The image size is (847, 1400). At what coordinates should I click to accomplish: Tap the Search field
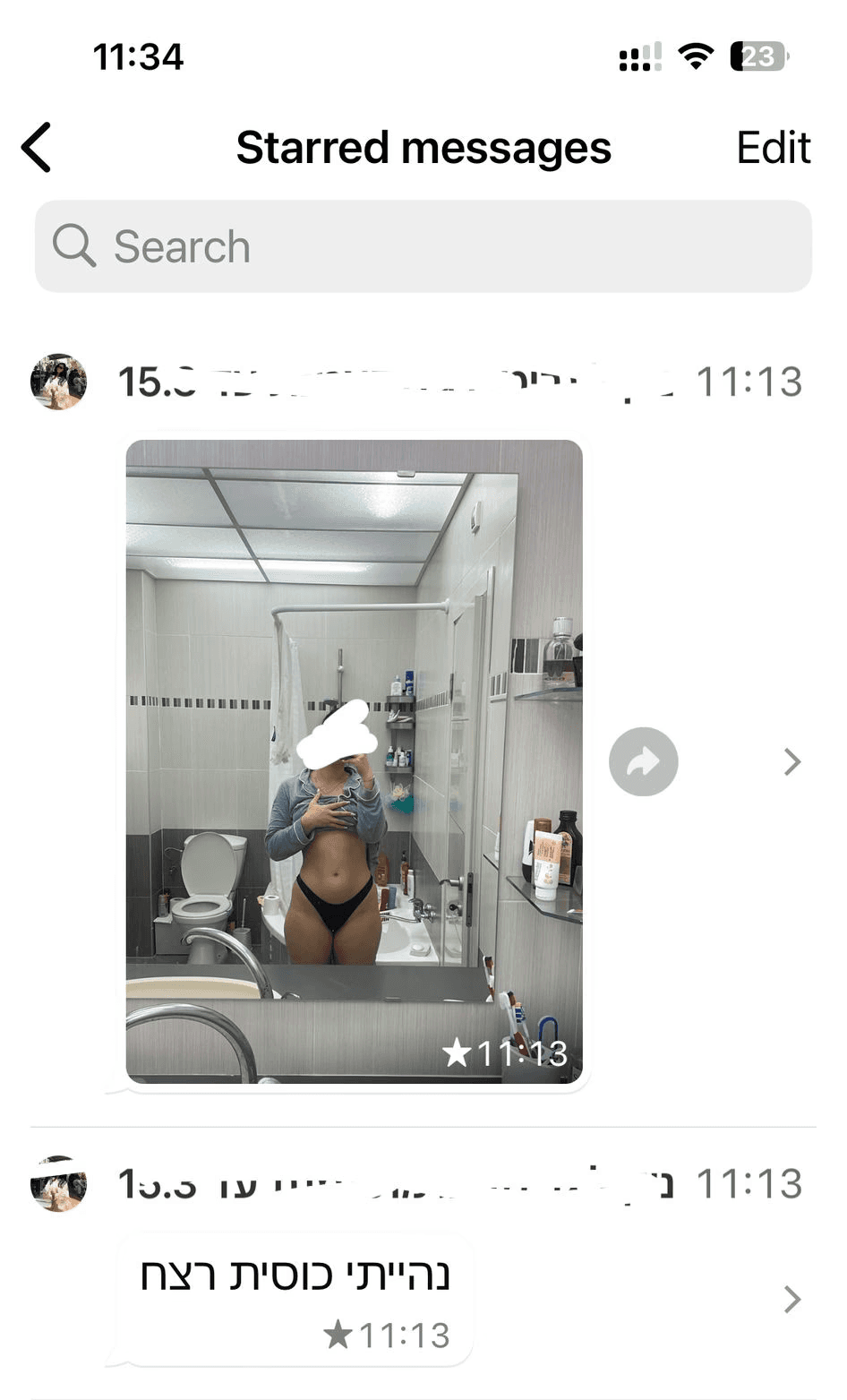(423, 246)
